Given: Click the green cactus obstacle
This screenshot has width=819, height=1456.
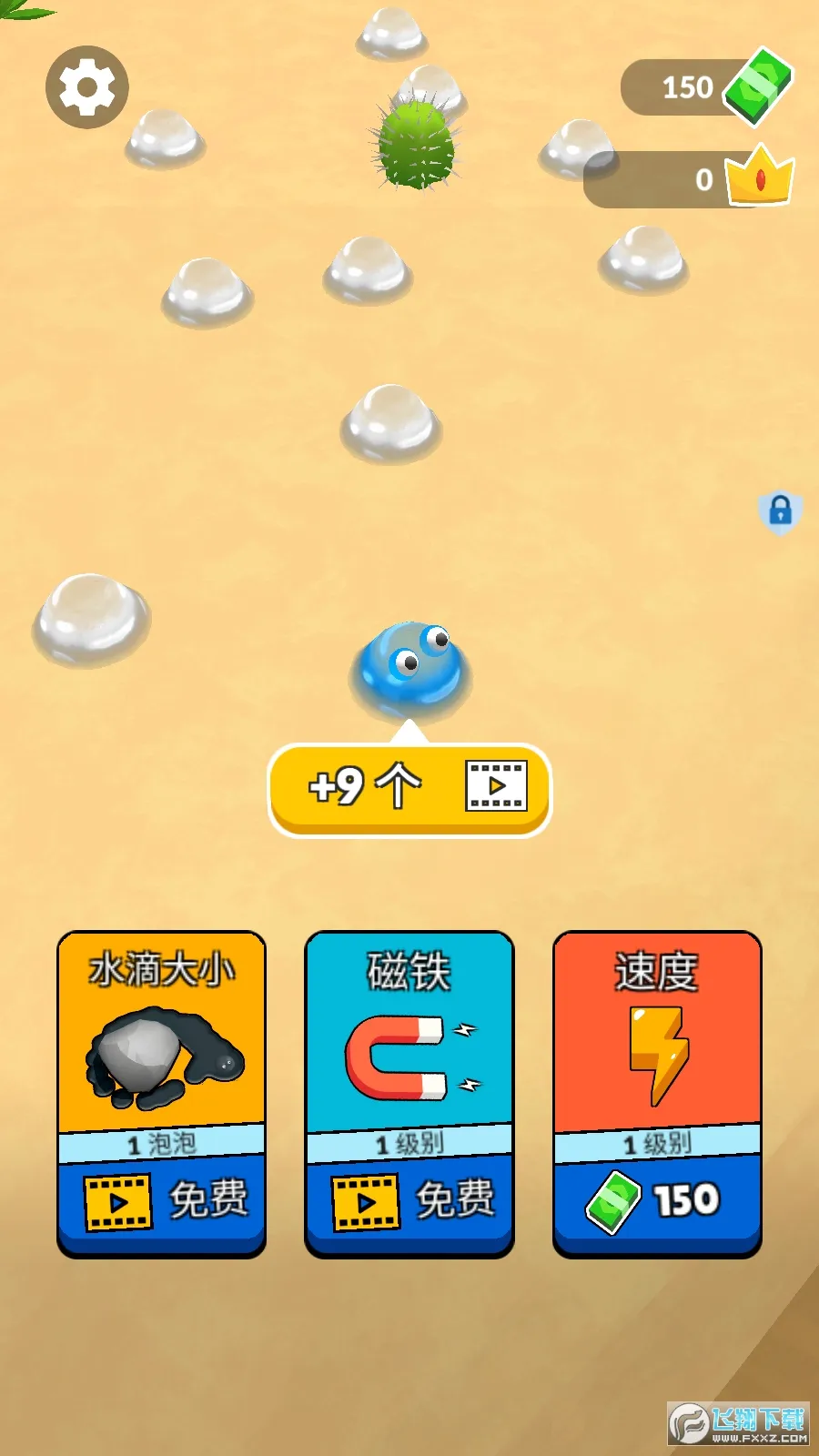Looking at the screenshot, I should coord(414,146).
